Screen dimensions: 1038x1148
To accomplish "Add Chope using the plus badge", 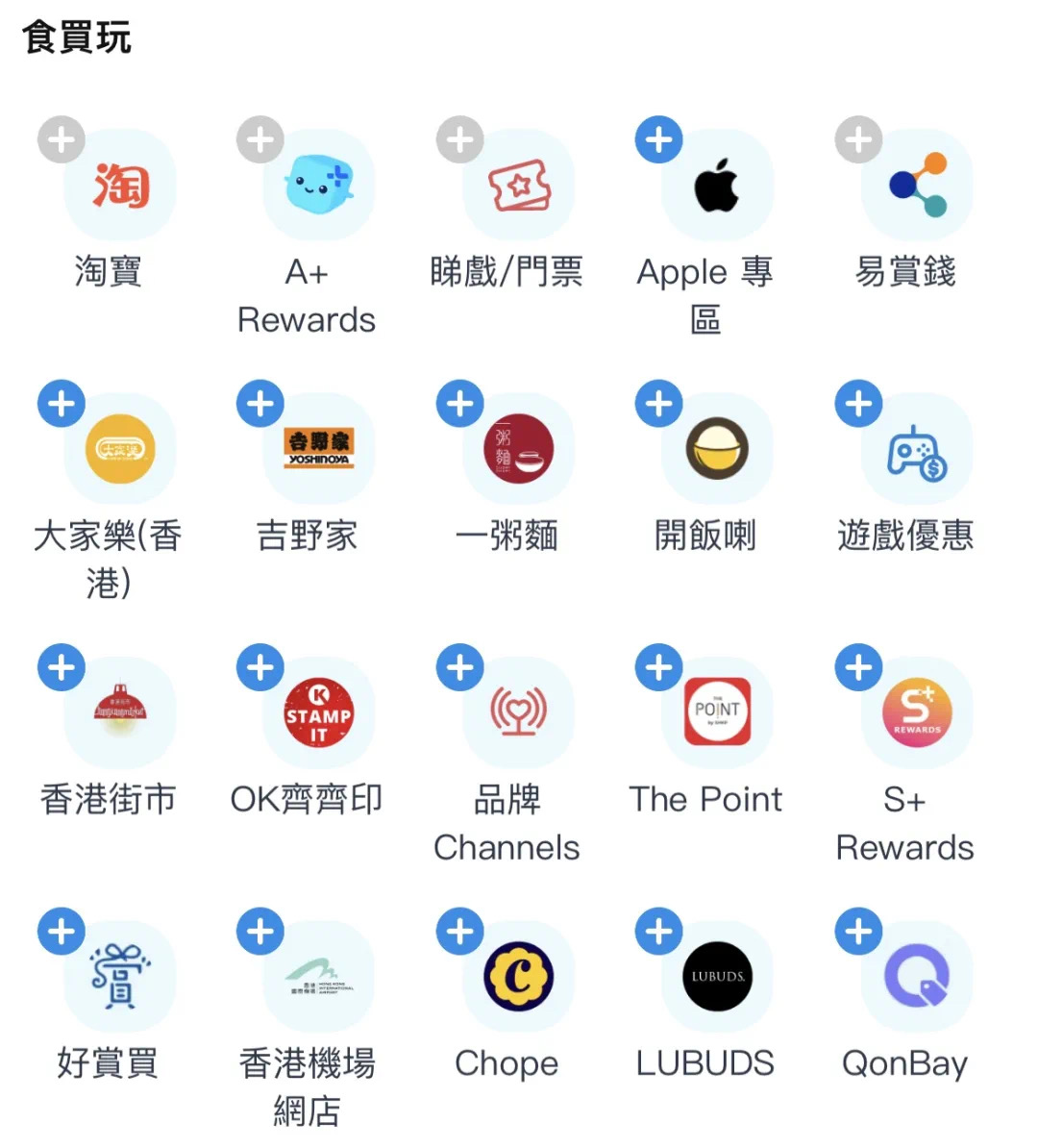I will click(x=459, y=931).
